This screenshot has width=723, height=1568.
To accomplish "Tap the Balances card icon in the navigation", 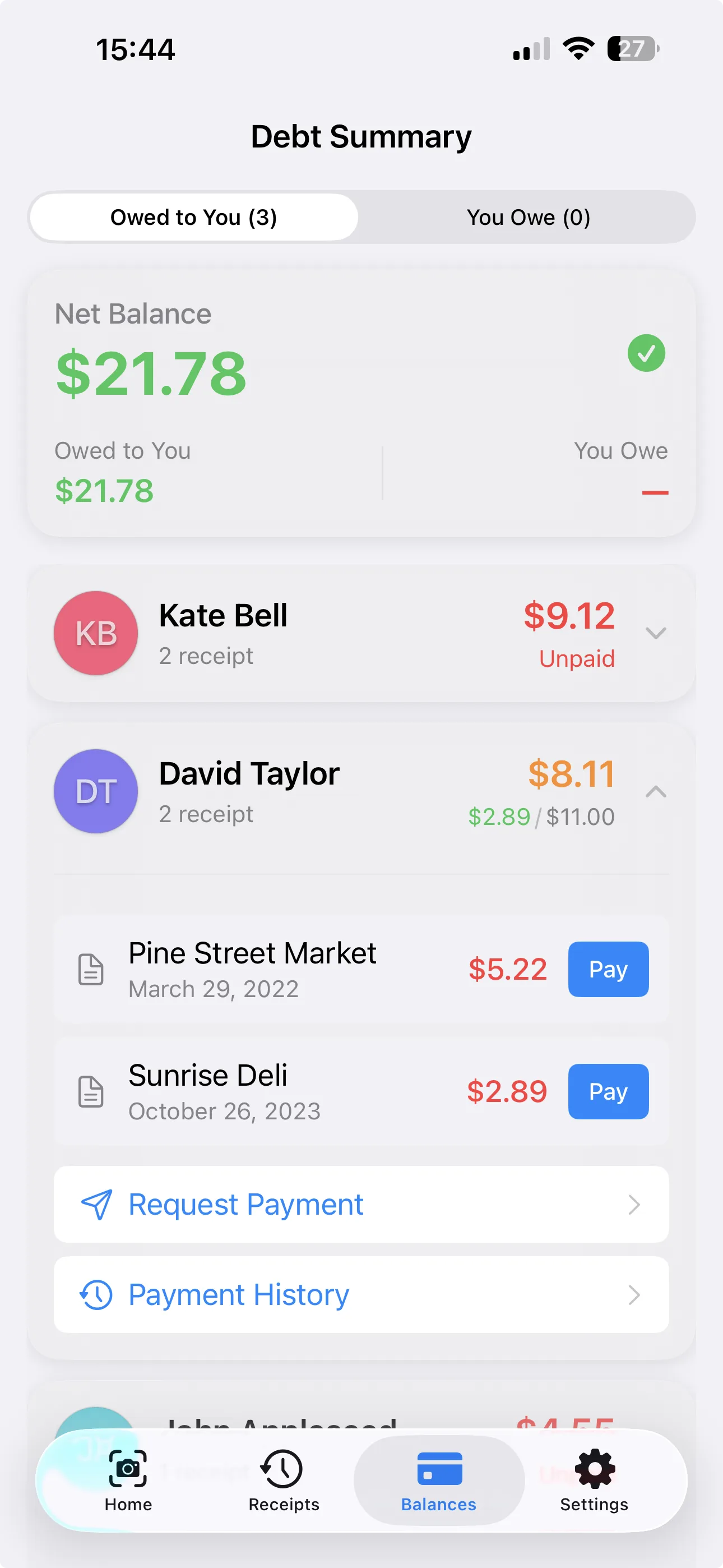I will click(x=438, y=1468).
